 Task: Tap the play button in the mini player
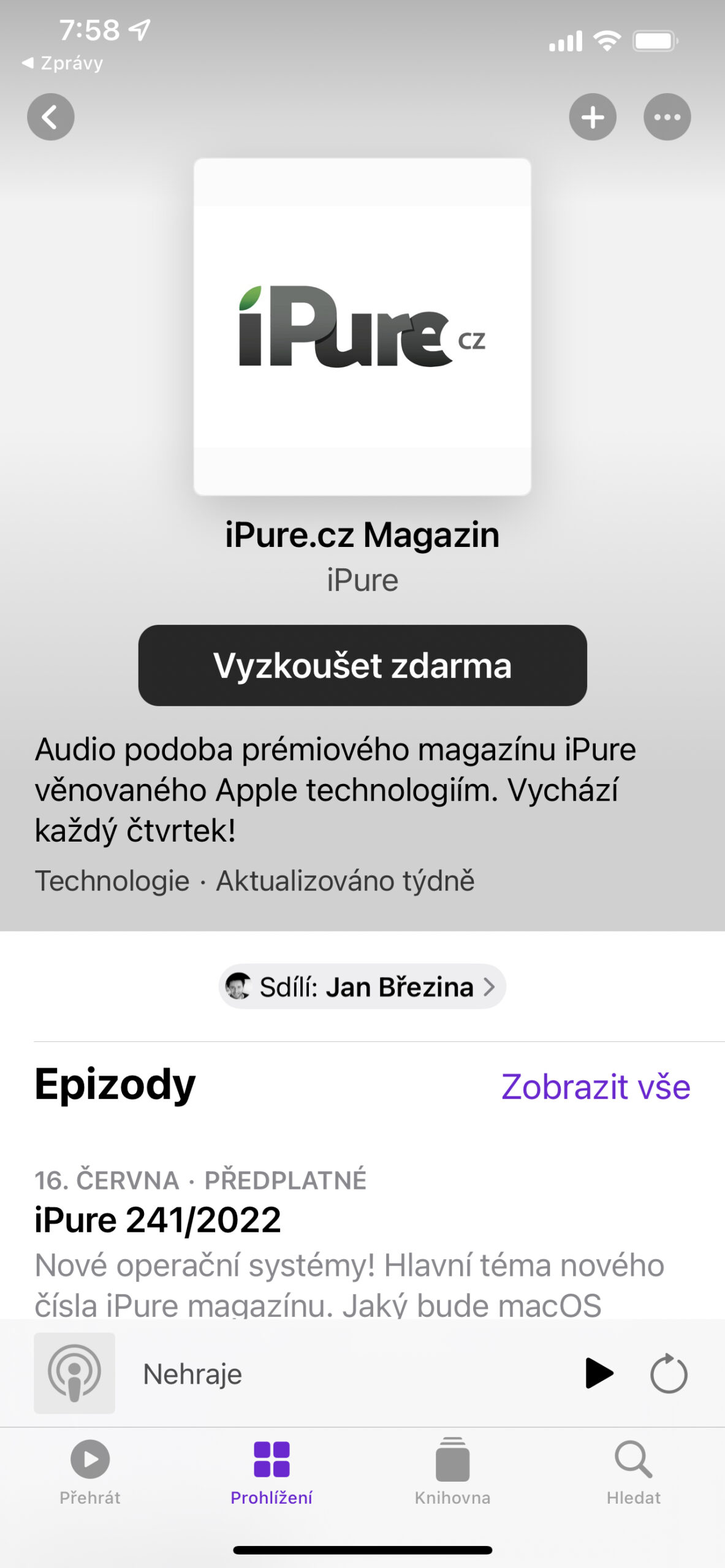[x=599, y=1373]
